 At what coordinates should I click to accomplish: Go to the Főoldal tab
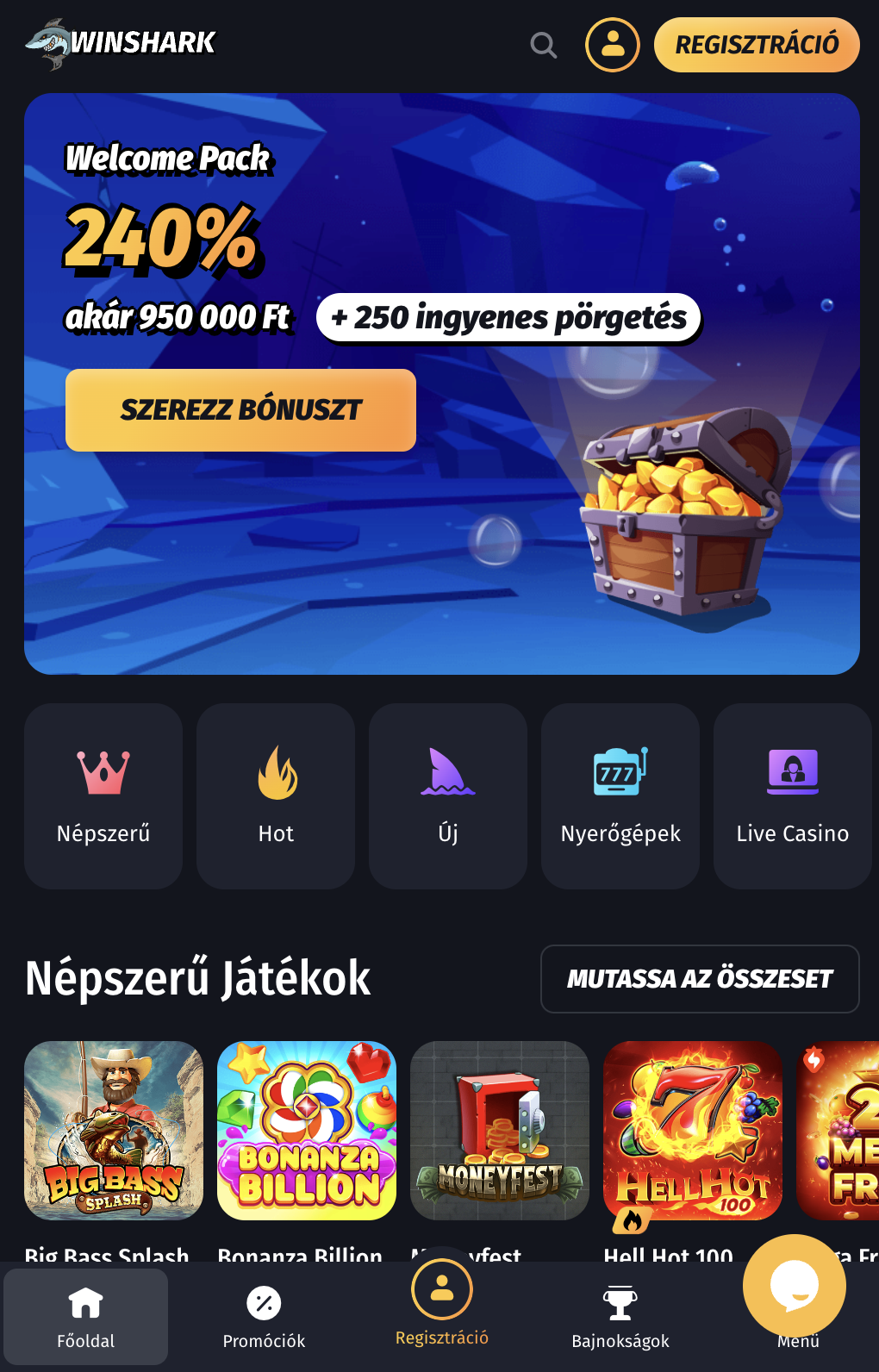(86, 1317)
